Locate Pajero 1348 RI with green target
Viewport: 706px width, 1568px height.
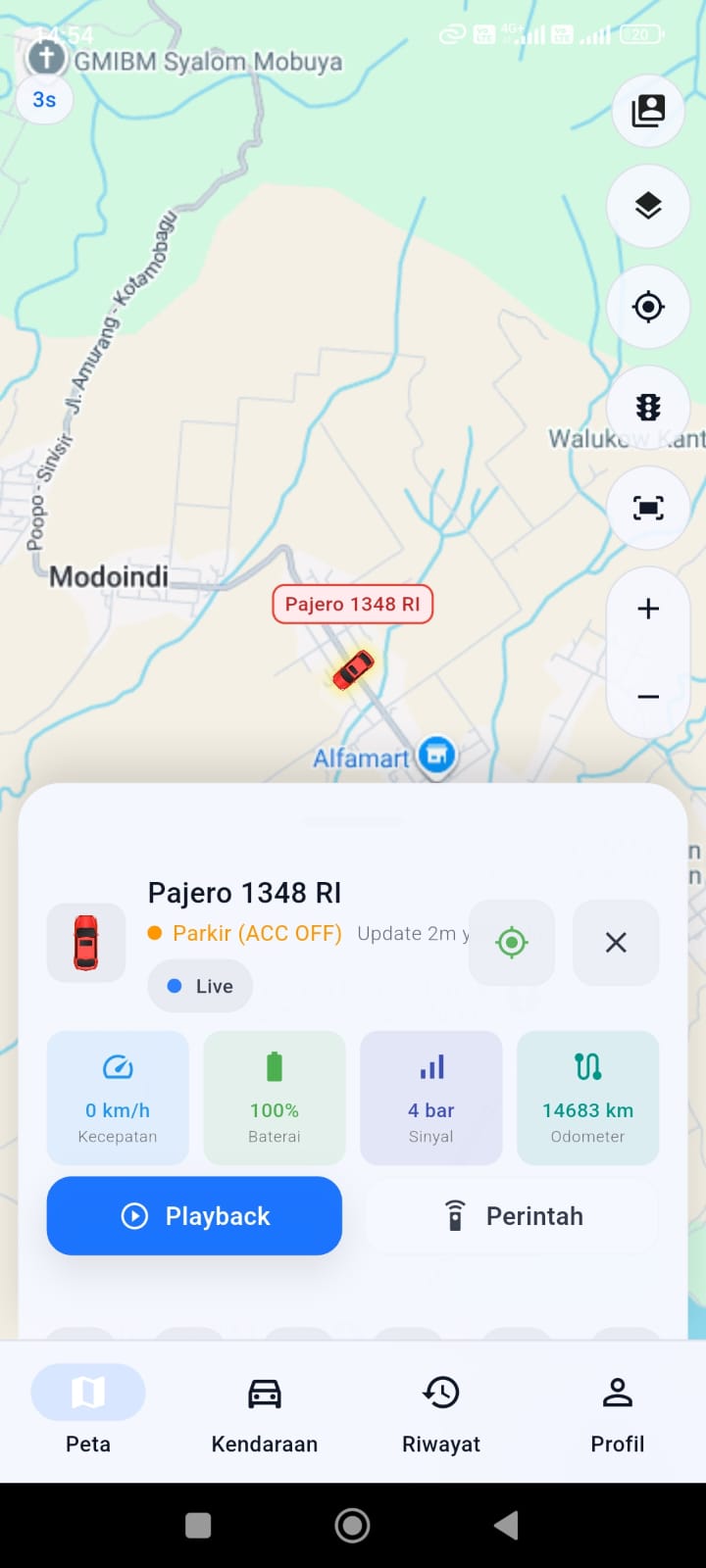click(x=512, y=943)
